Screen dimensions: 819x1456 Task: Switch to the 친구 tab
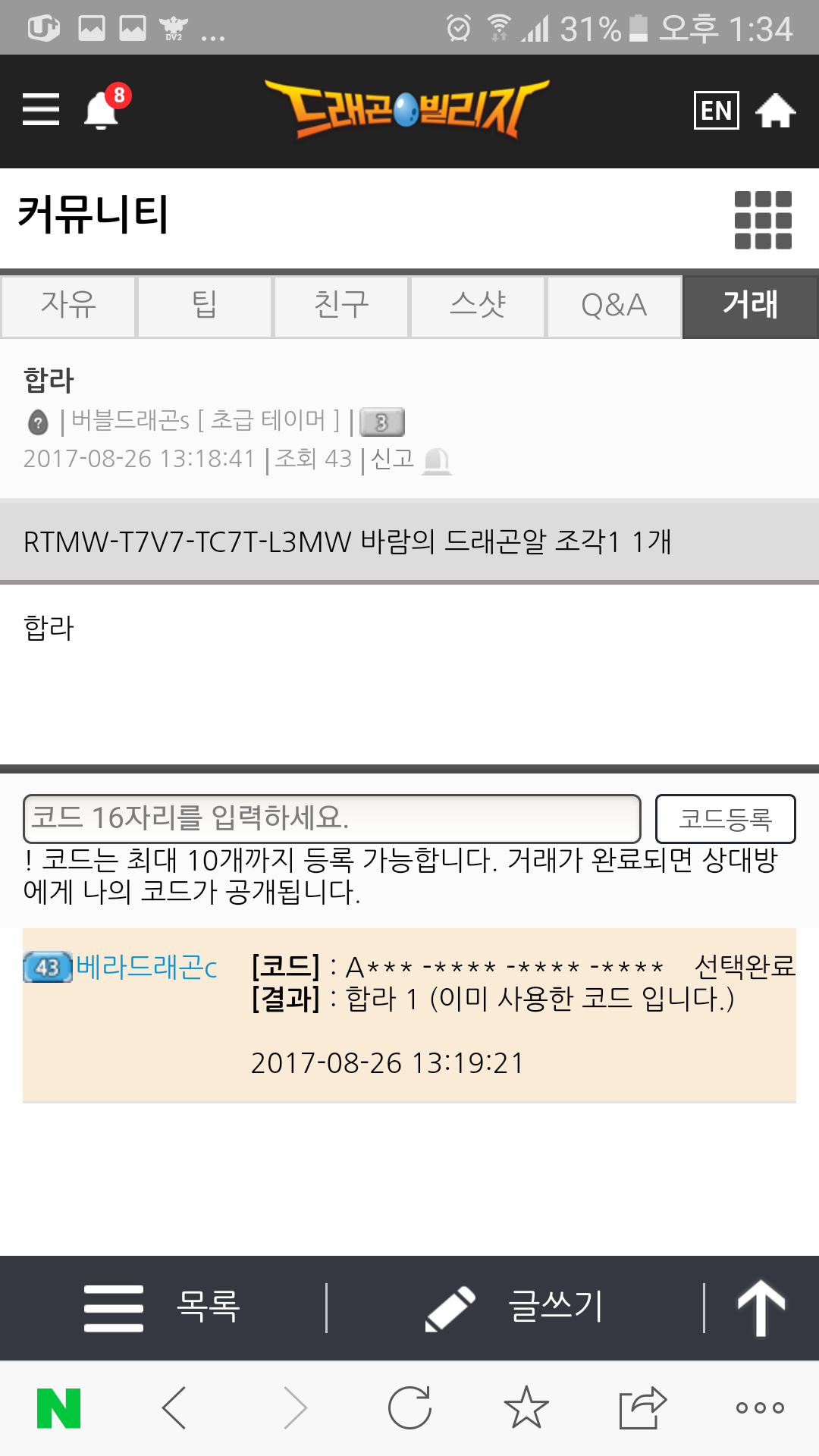tap(341, 306)
